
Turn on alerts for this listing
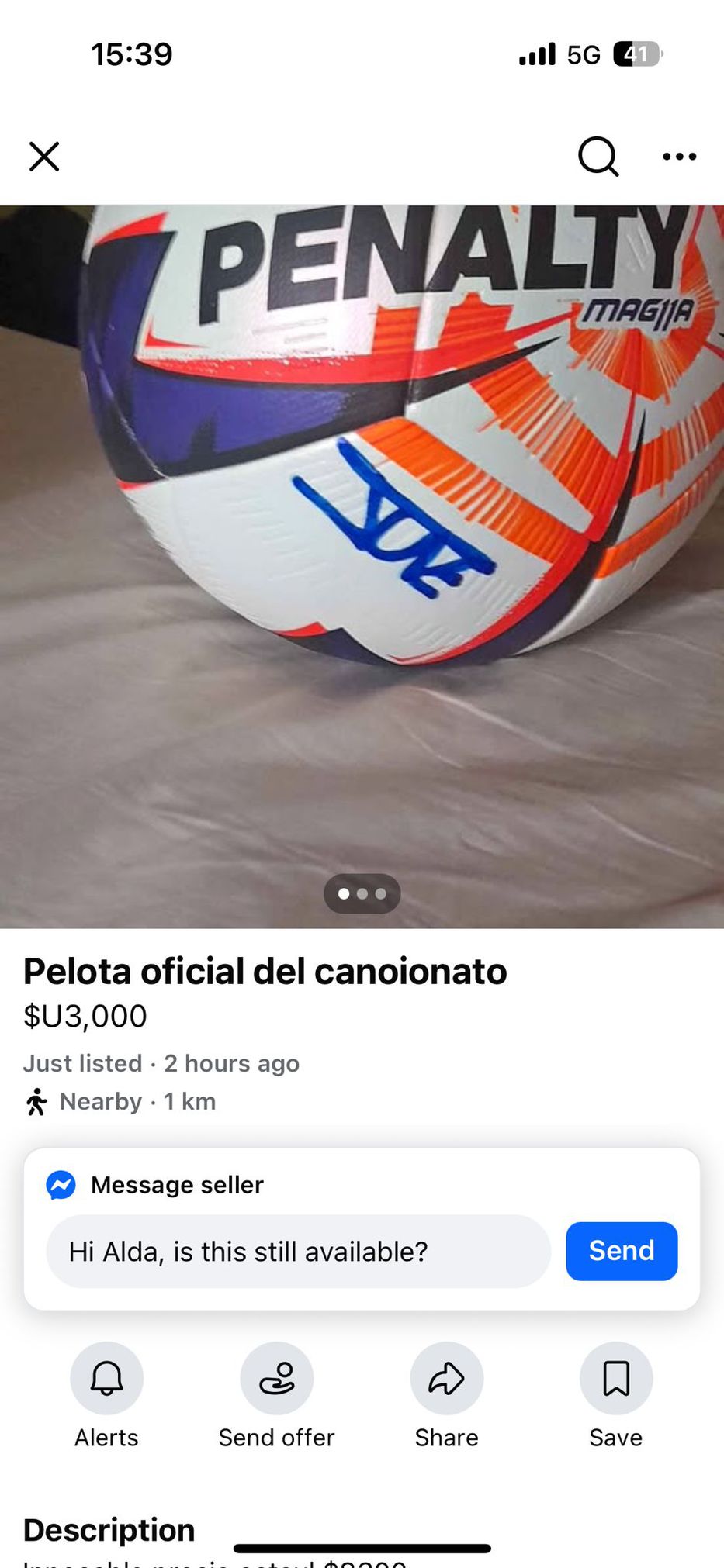pos(107,1379)
